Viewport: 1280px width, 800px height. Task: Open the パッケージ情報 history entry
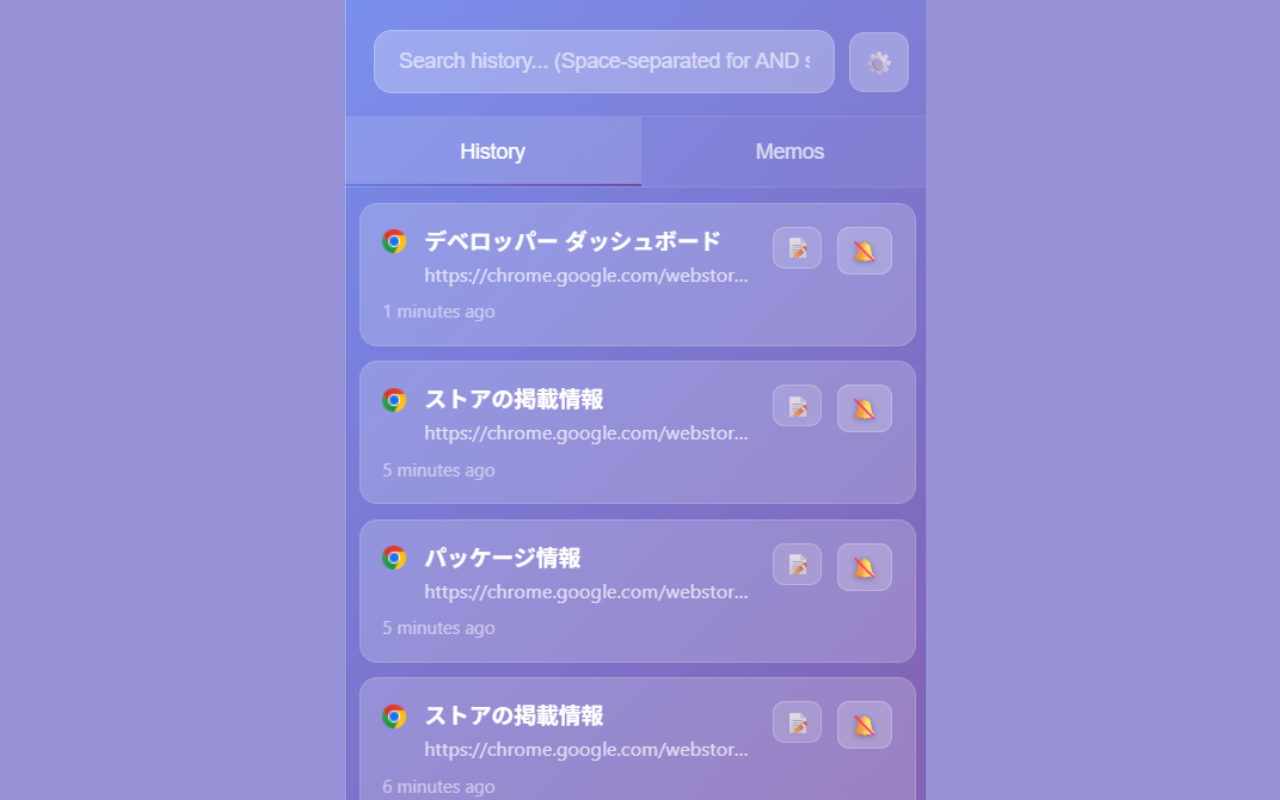[502, 558]
